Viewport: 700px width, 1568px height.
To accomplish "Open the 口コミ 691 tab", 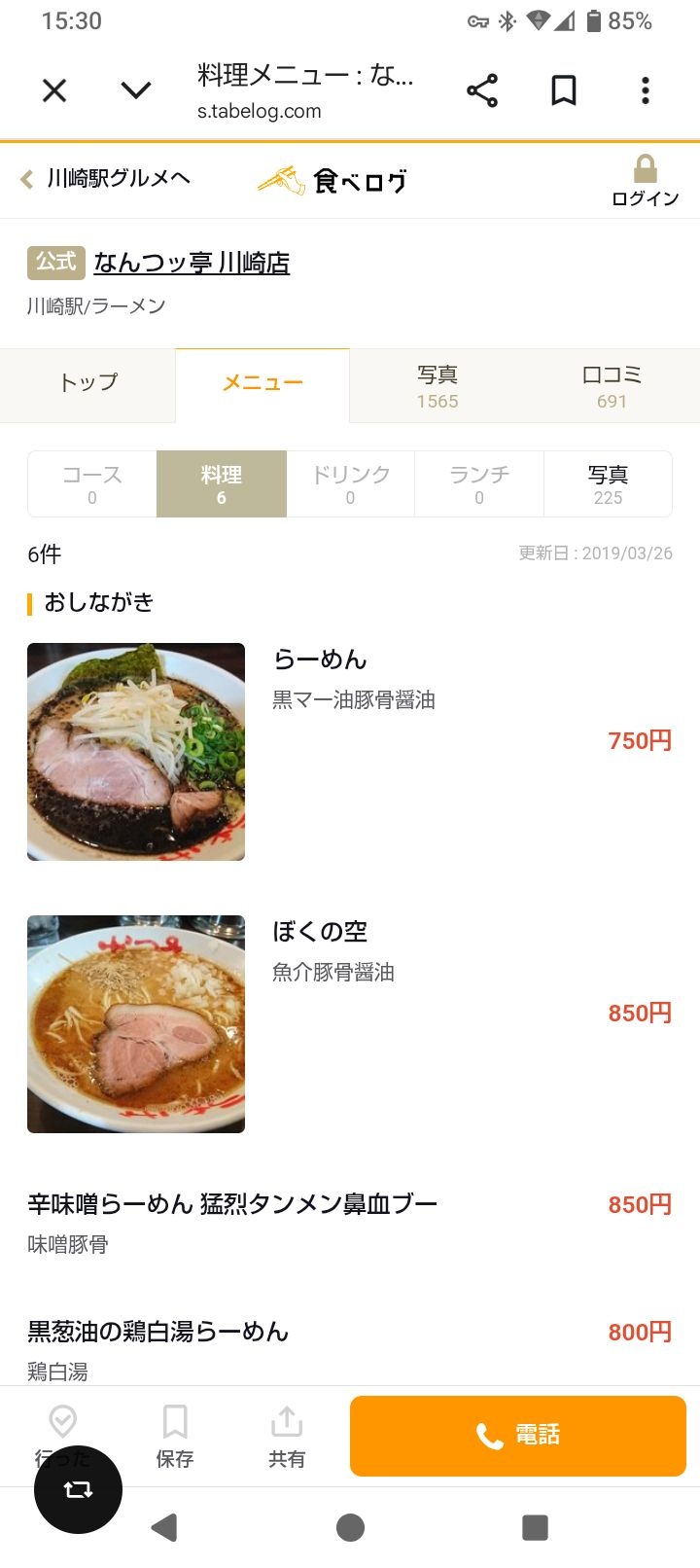I will click(x=612, y=386).
